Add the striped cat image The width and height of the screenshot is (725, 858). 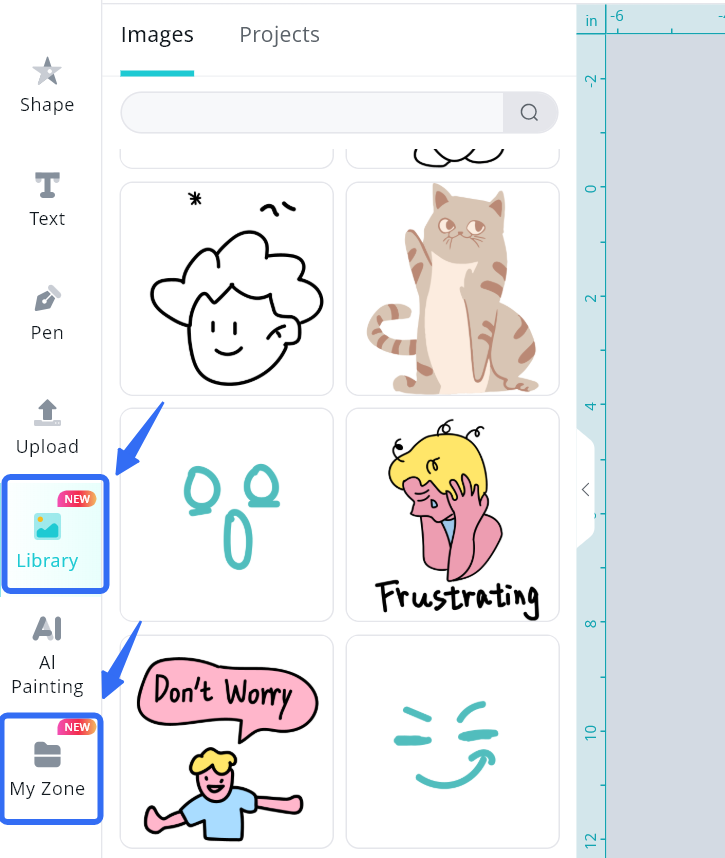pyautogui.click(x=452, y=289)
